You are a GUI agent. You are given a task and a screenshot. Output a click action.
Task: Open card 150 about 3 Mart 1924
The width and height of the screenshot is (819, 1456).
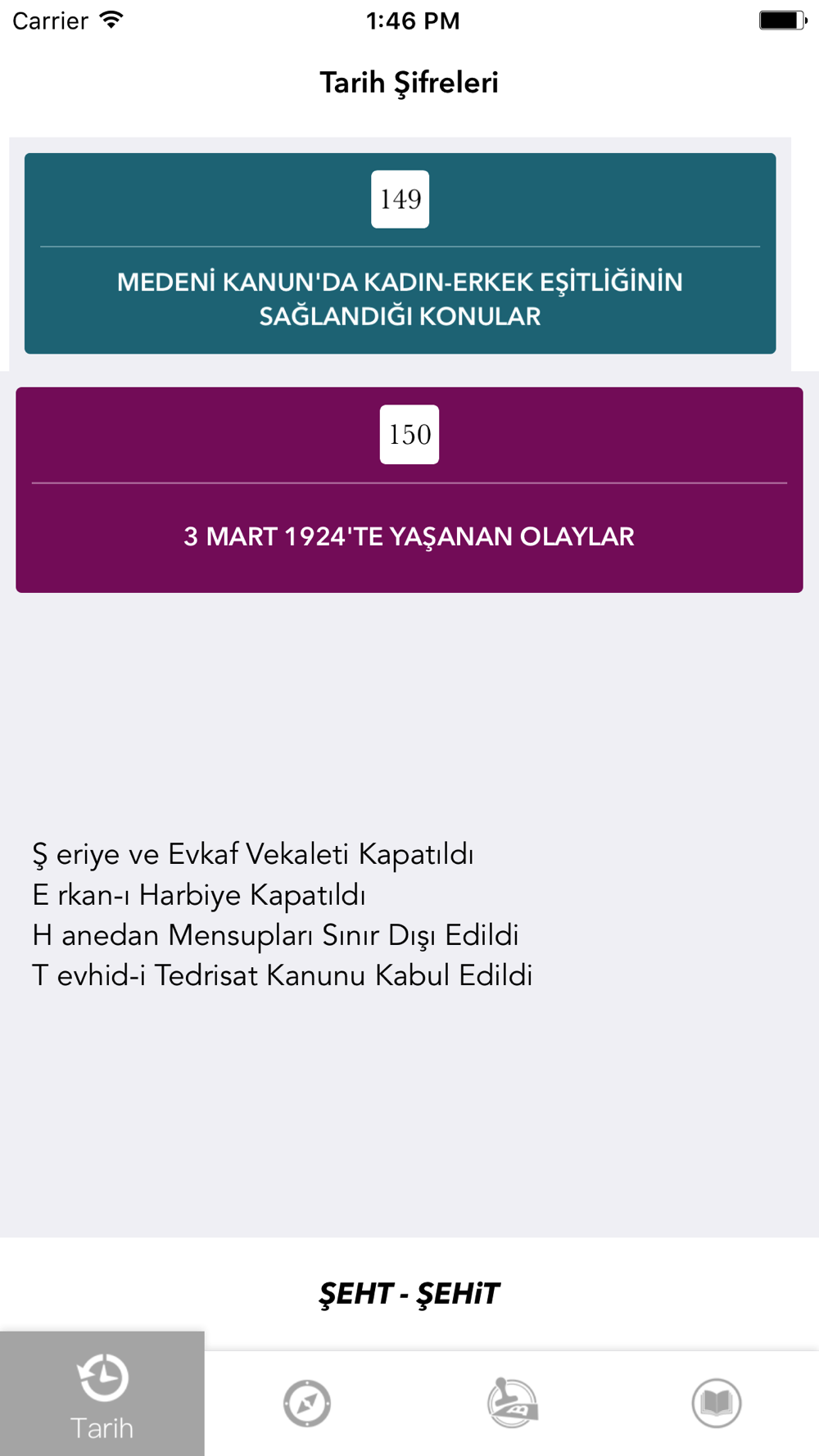pyautogui.click(x=409, y=490)
